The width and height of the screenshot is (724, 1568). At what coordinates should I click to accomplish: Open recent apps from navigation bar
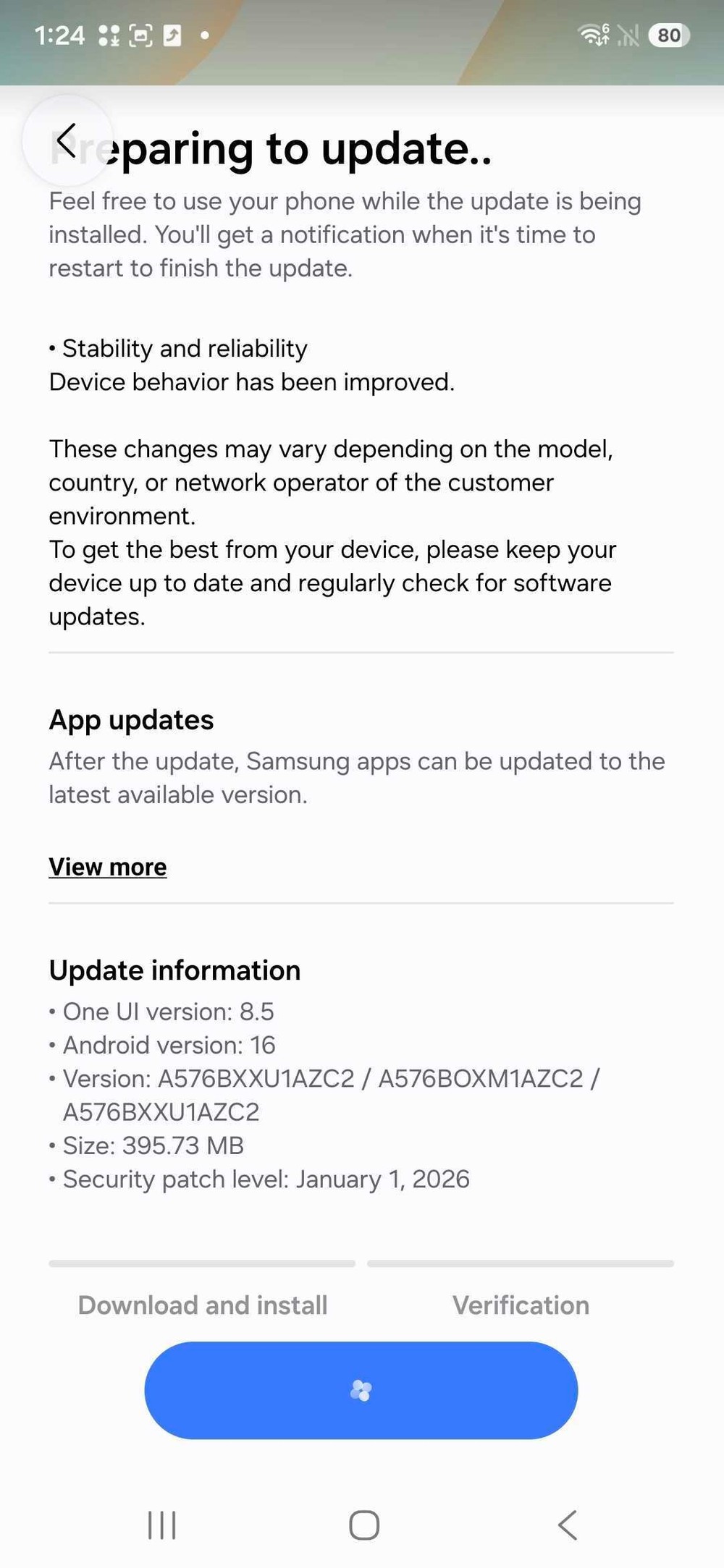pyautogui.click(x=161, y=1525)
